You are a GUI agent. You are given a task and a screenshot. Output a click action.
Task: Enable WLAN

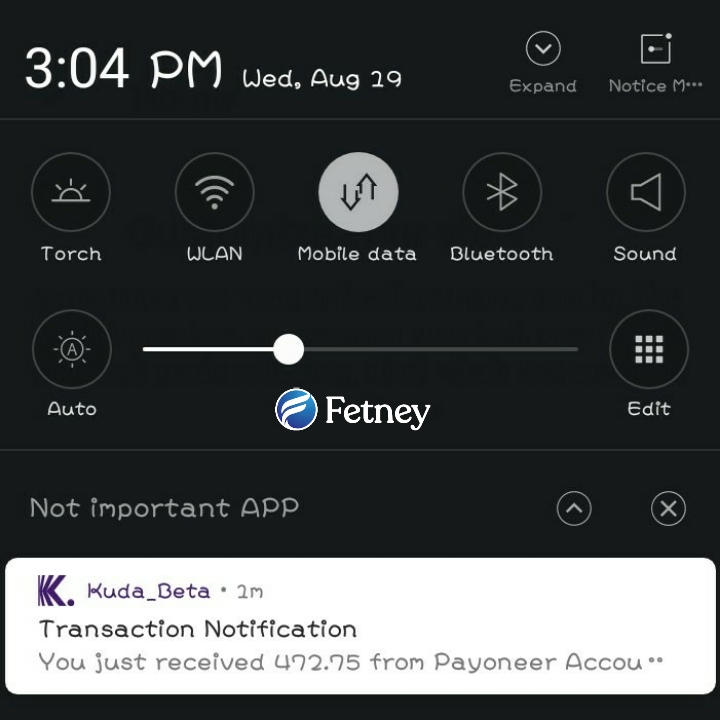pyautogui.click(x=214, y=192)
